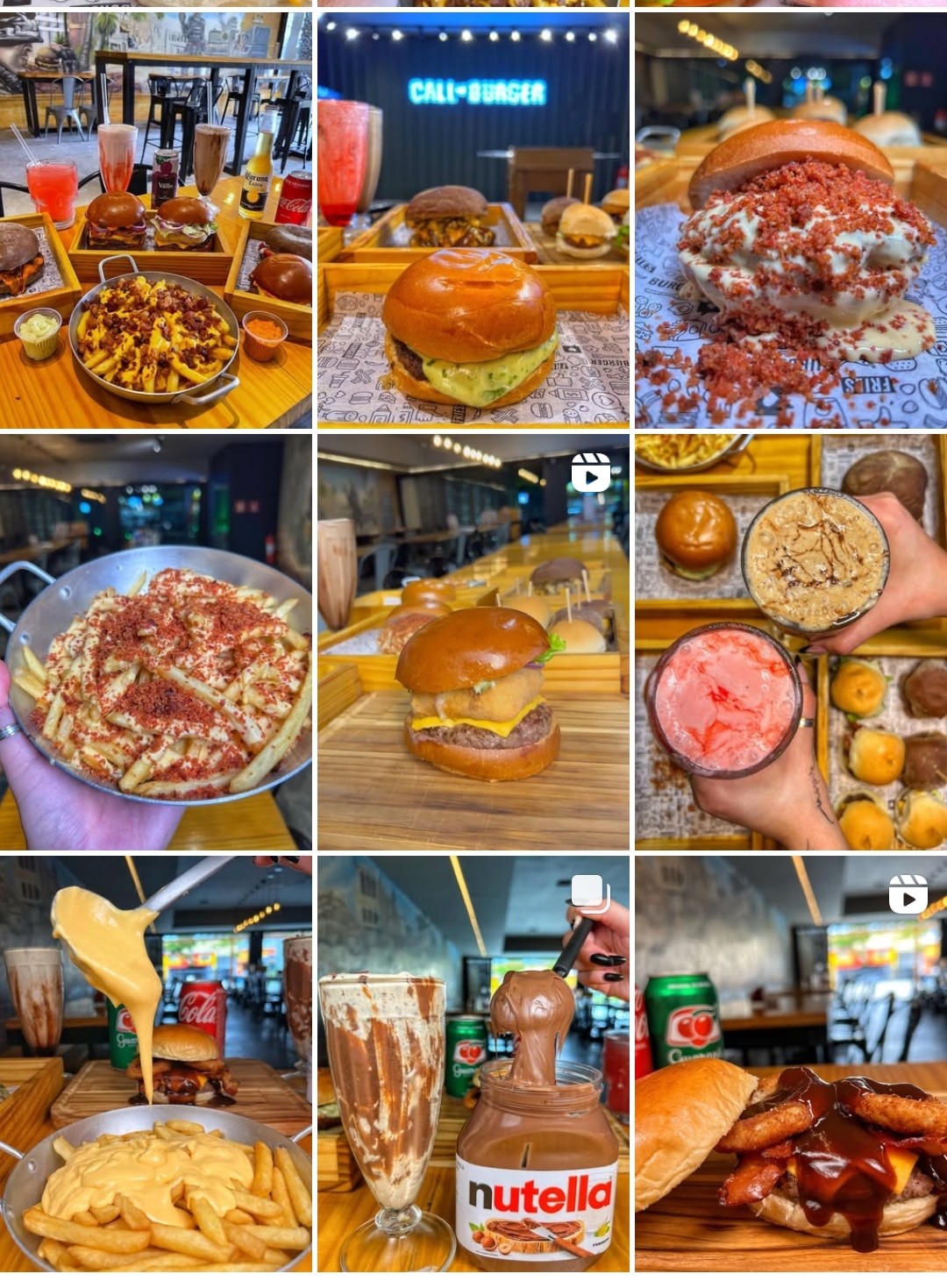Play the reel of the cheeseburger with onion ring
The image size is (947, 1288).
click(473, 642)
